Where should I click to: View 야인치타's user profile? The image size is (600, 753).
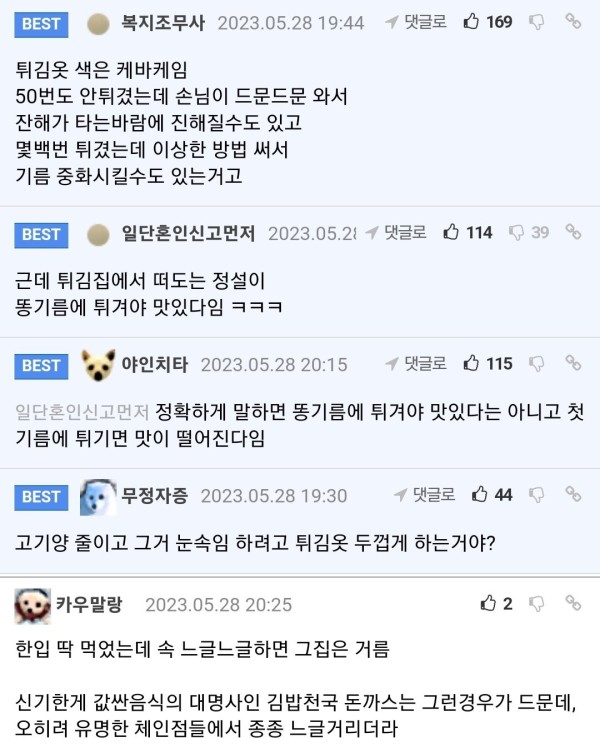(x=155, y=364)
